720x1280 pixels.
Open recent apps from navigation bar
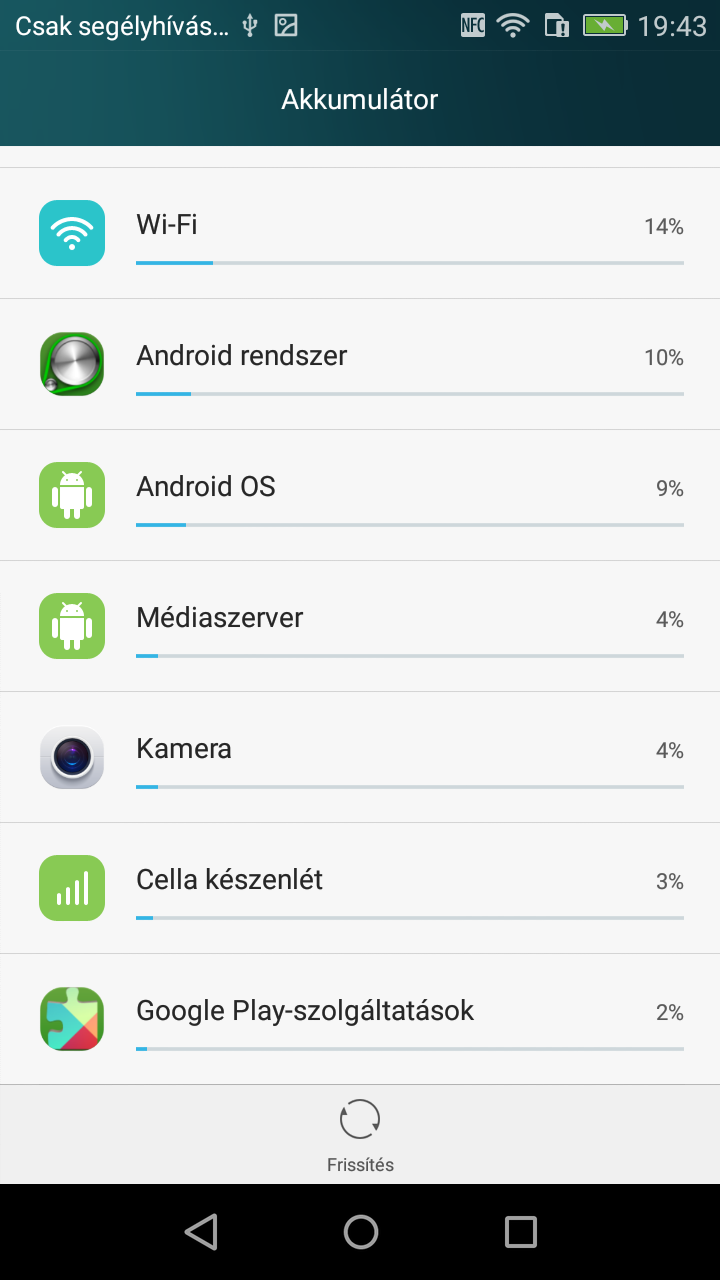pos(520,1232)
